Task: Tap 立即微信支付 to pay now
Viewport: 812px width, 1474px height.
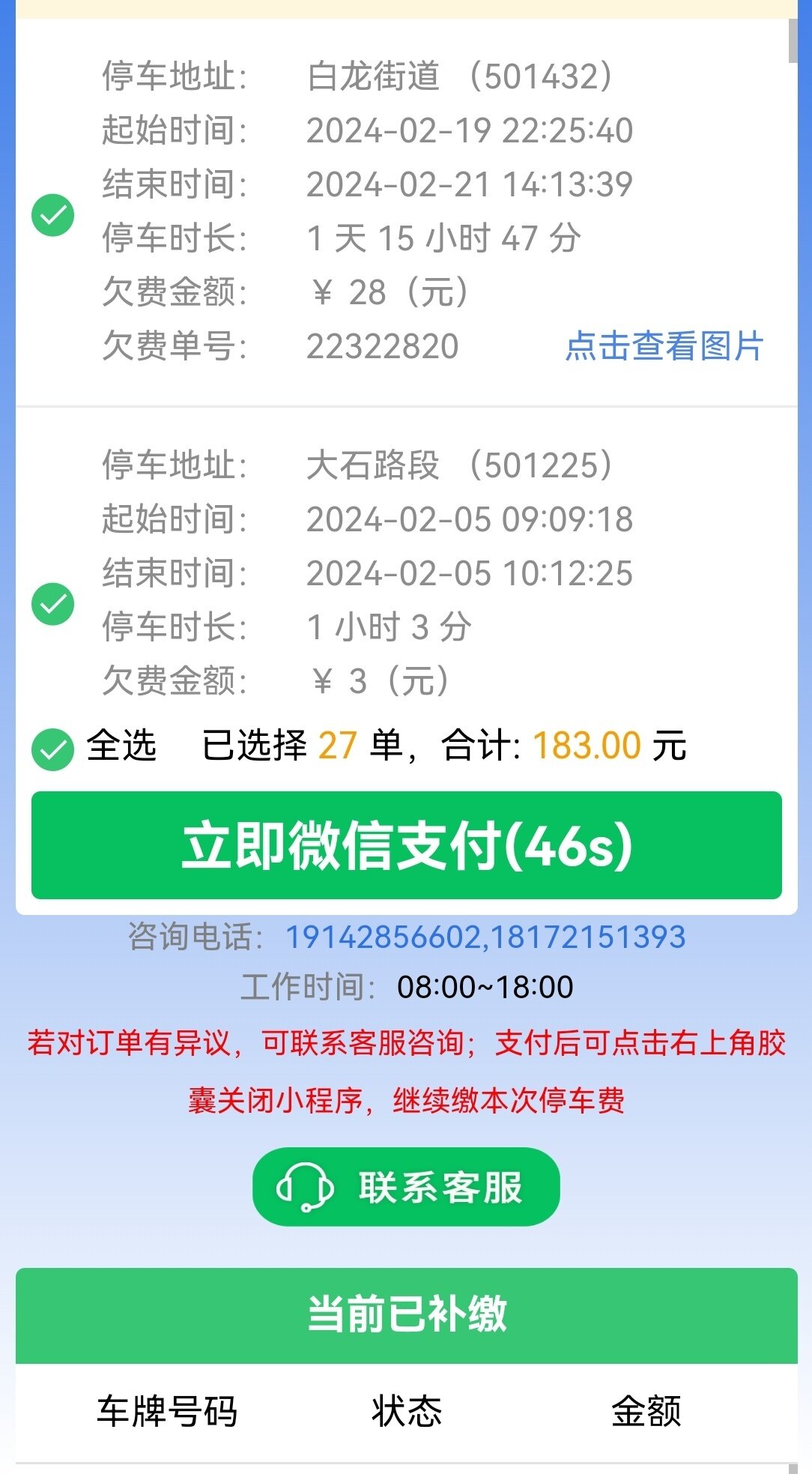Action: (x=406, y=845)
